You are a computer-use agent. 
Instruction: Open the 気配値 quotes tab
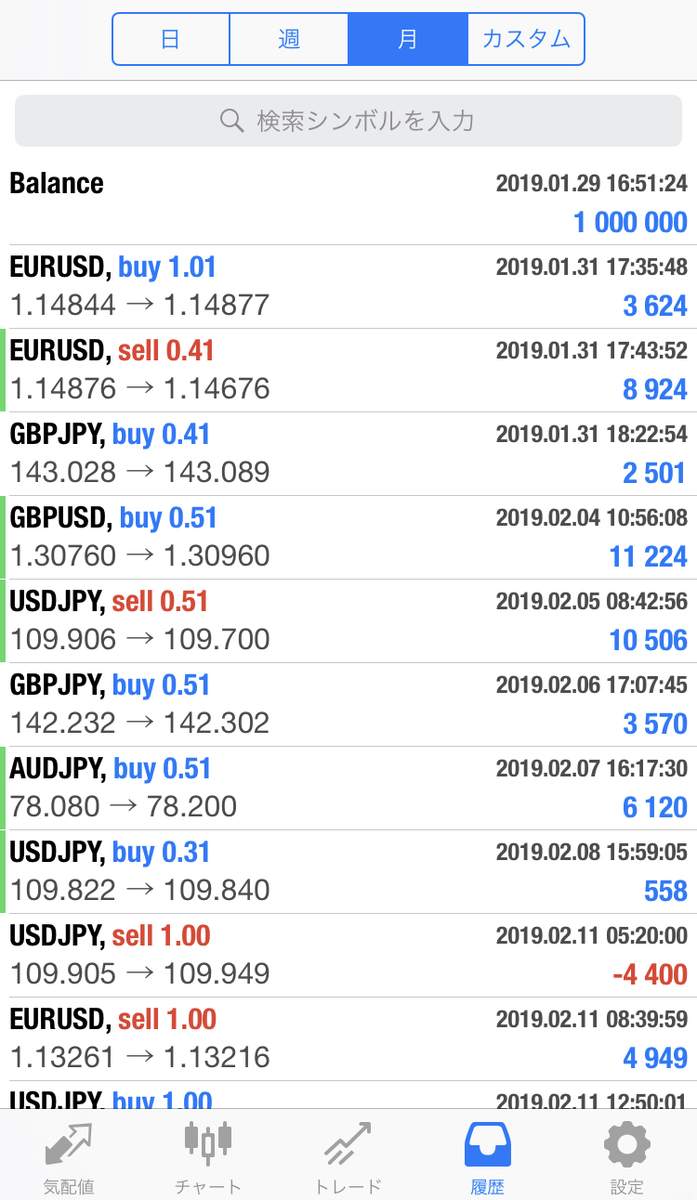pos(69,1156)
